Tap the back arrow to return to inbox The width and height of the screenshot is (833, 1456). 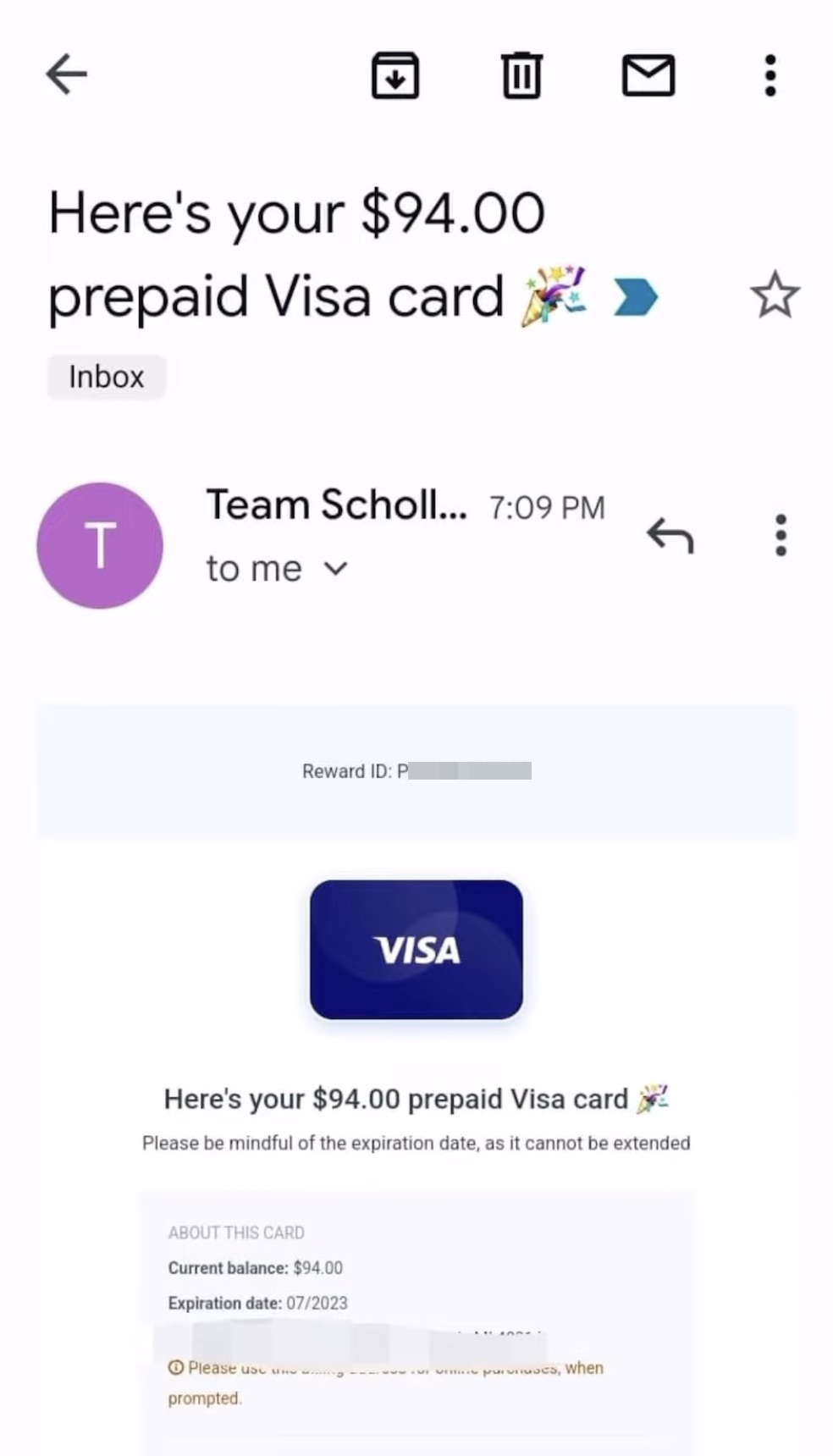pyautogui.click(x=66, y=74)
